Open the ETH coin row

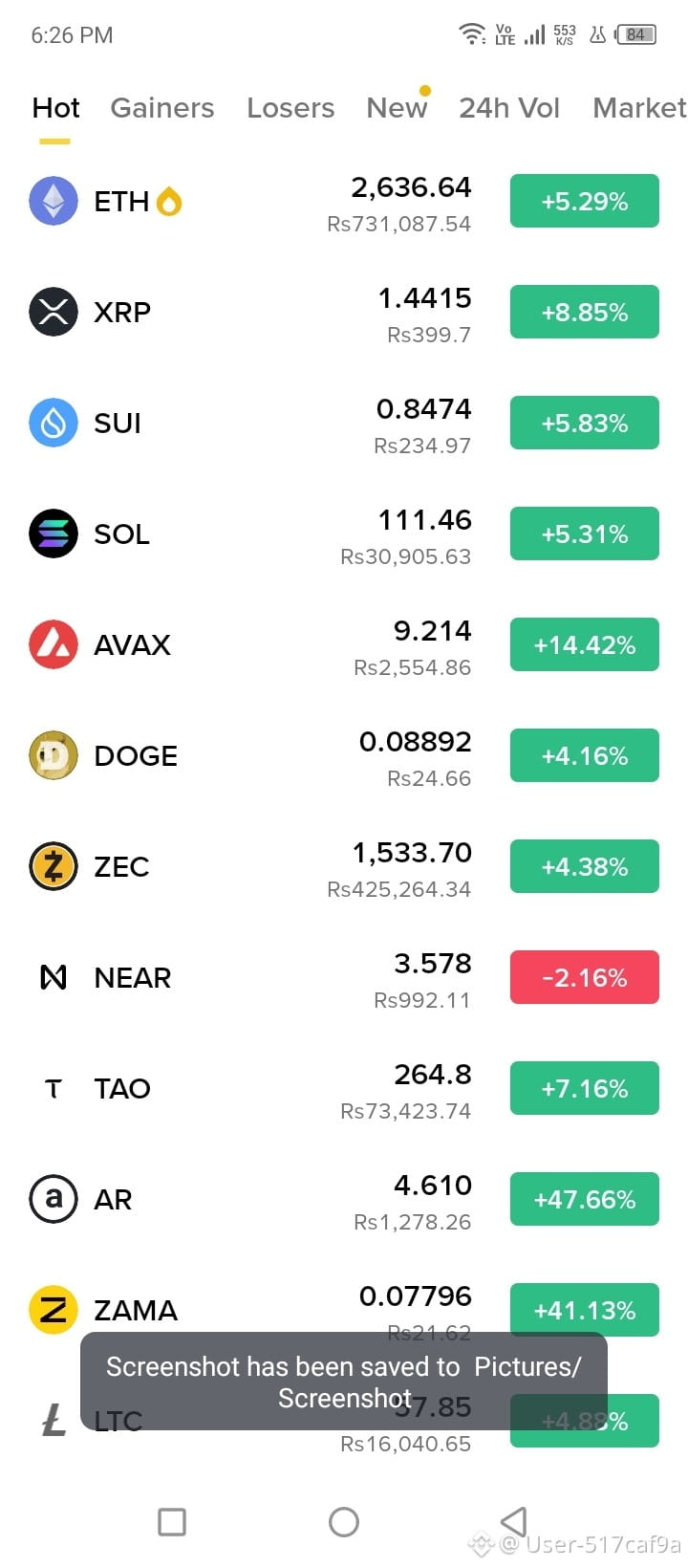click(x=344, y=202)
